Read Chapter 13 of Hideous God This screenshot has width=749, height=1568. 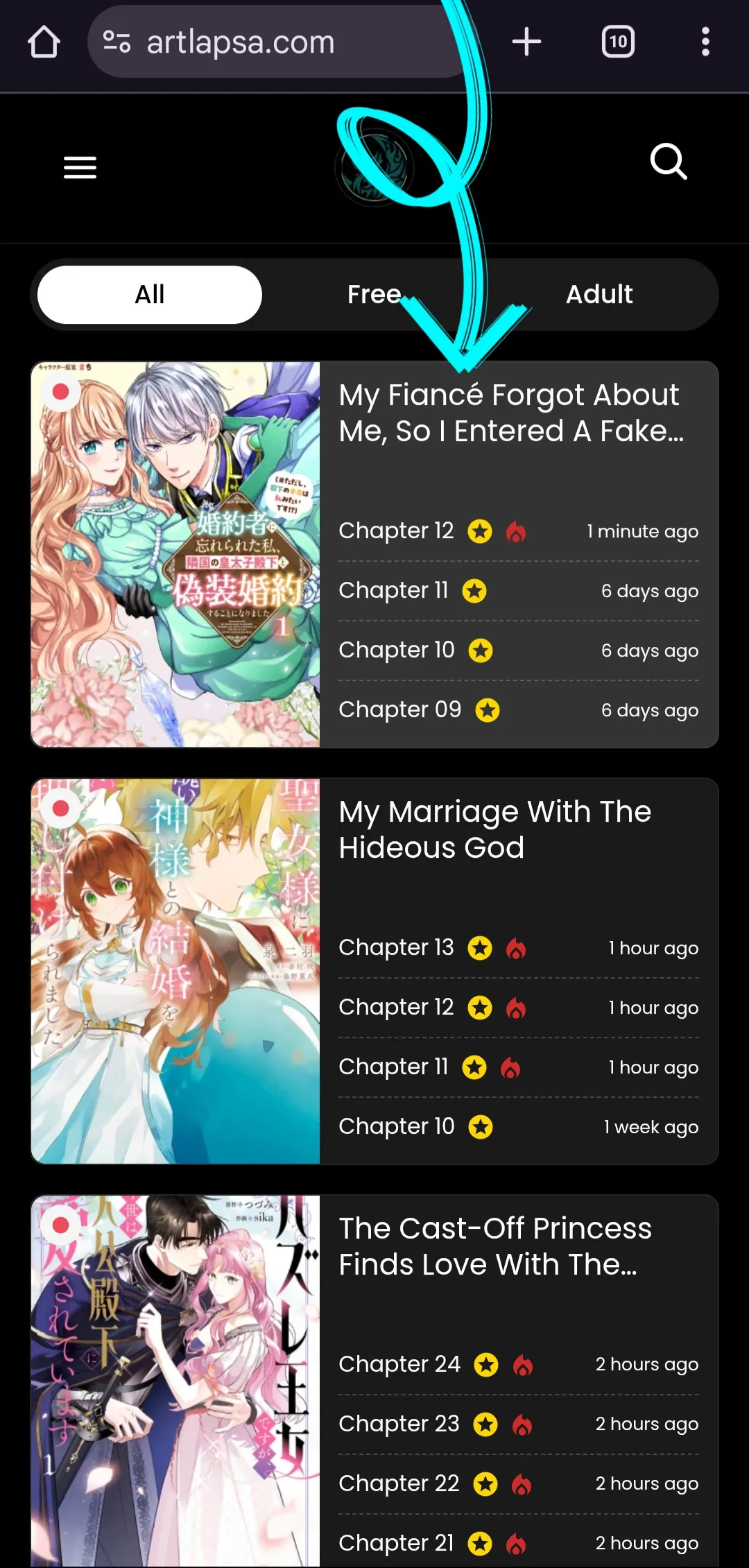[396, 948]
